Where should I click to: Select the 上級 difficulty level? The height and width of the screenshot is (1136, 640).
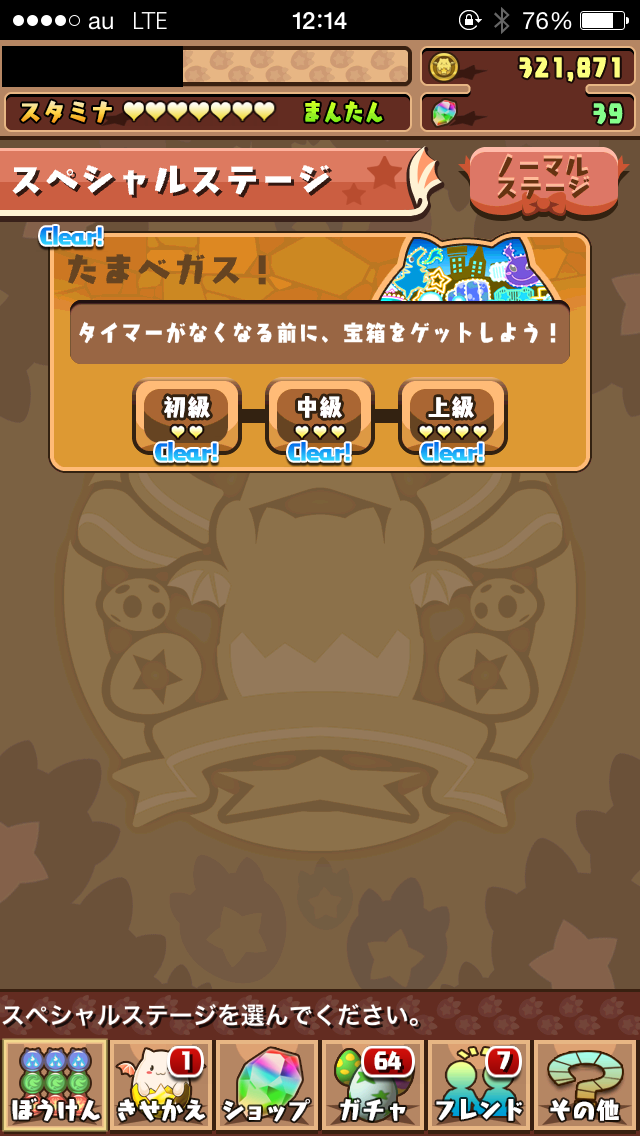click(452, 416)
